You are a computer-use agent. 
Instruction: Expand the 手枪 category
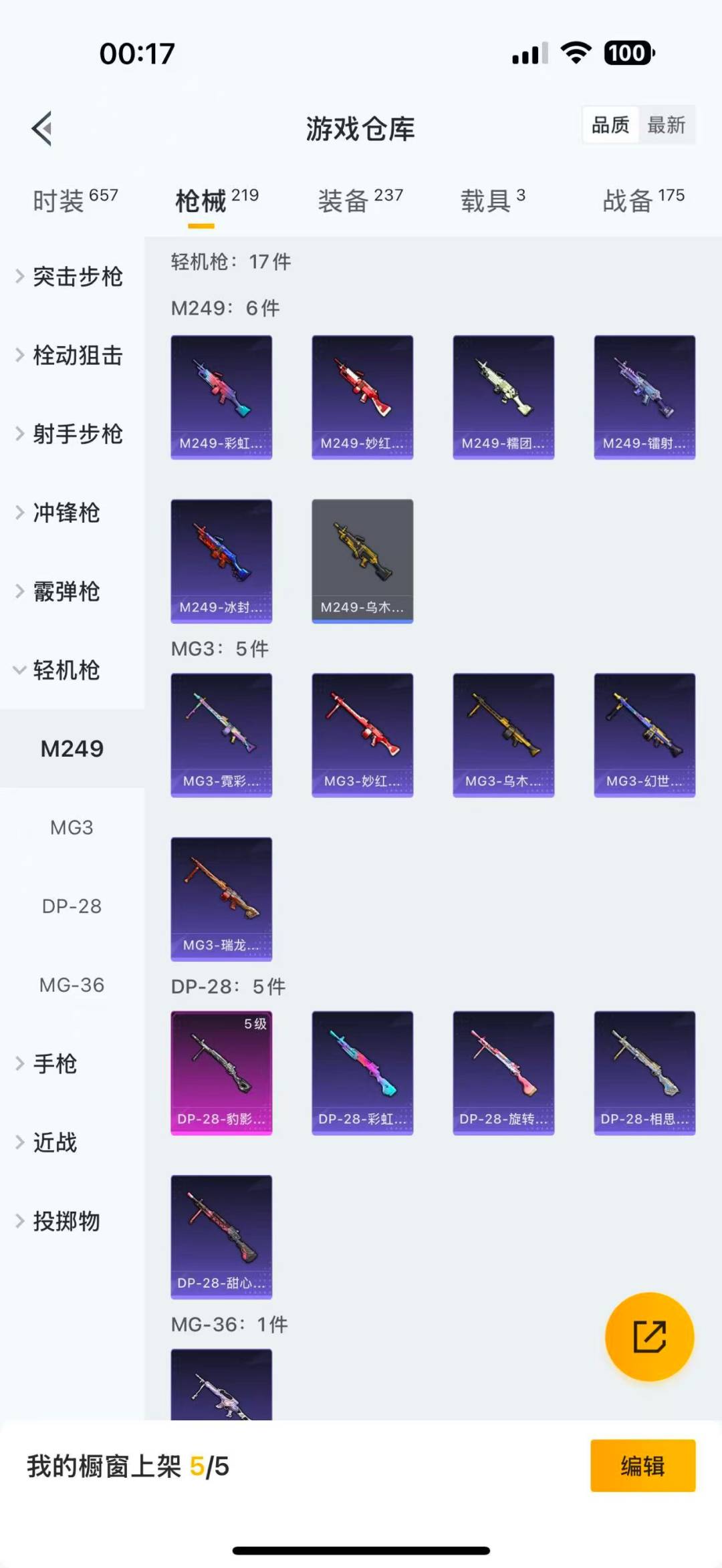click(x=57, y=1063)
